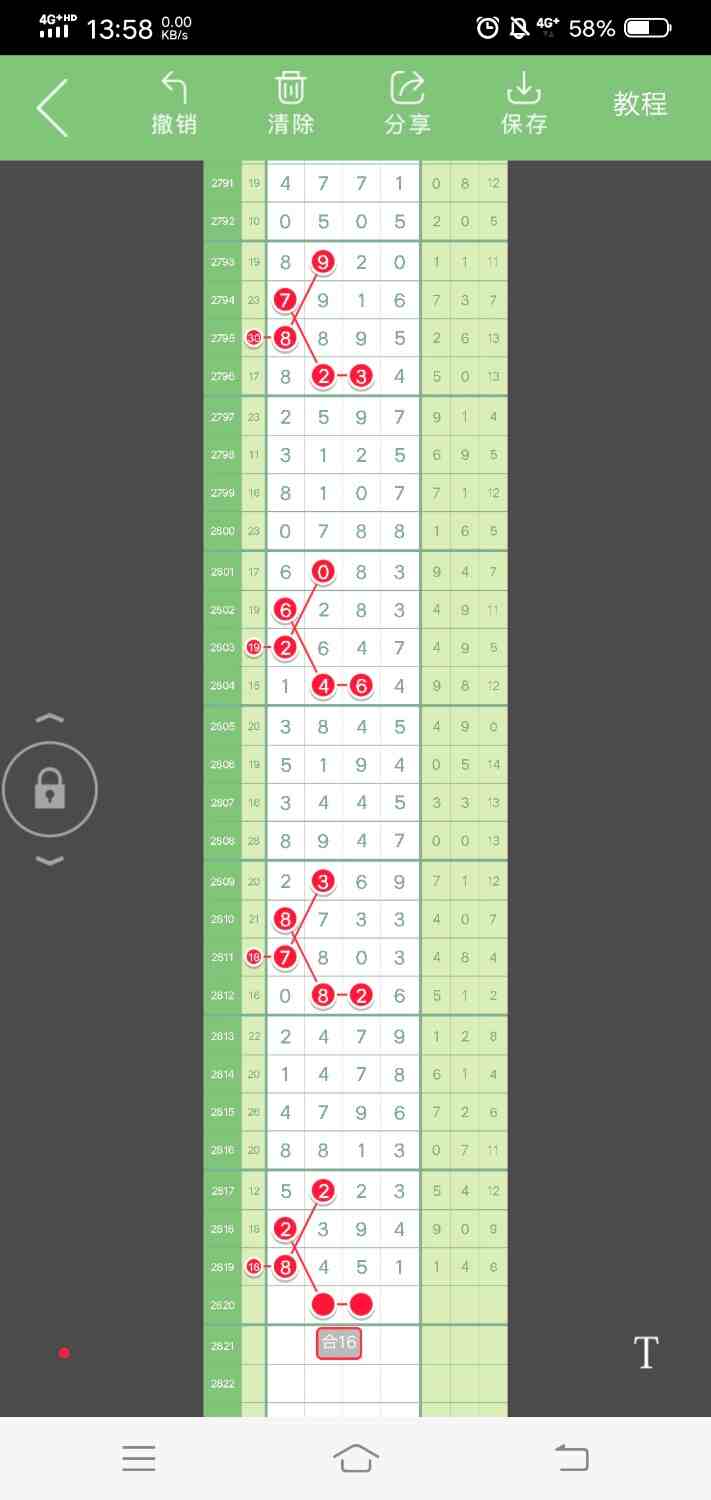The width and height of the screenshot is (711, 1500).
Task: Tap the up chevron above the lock
Action: pos(50,719)
